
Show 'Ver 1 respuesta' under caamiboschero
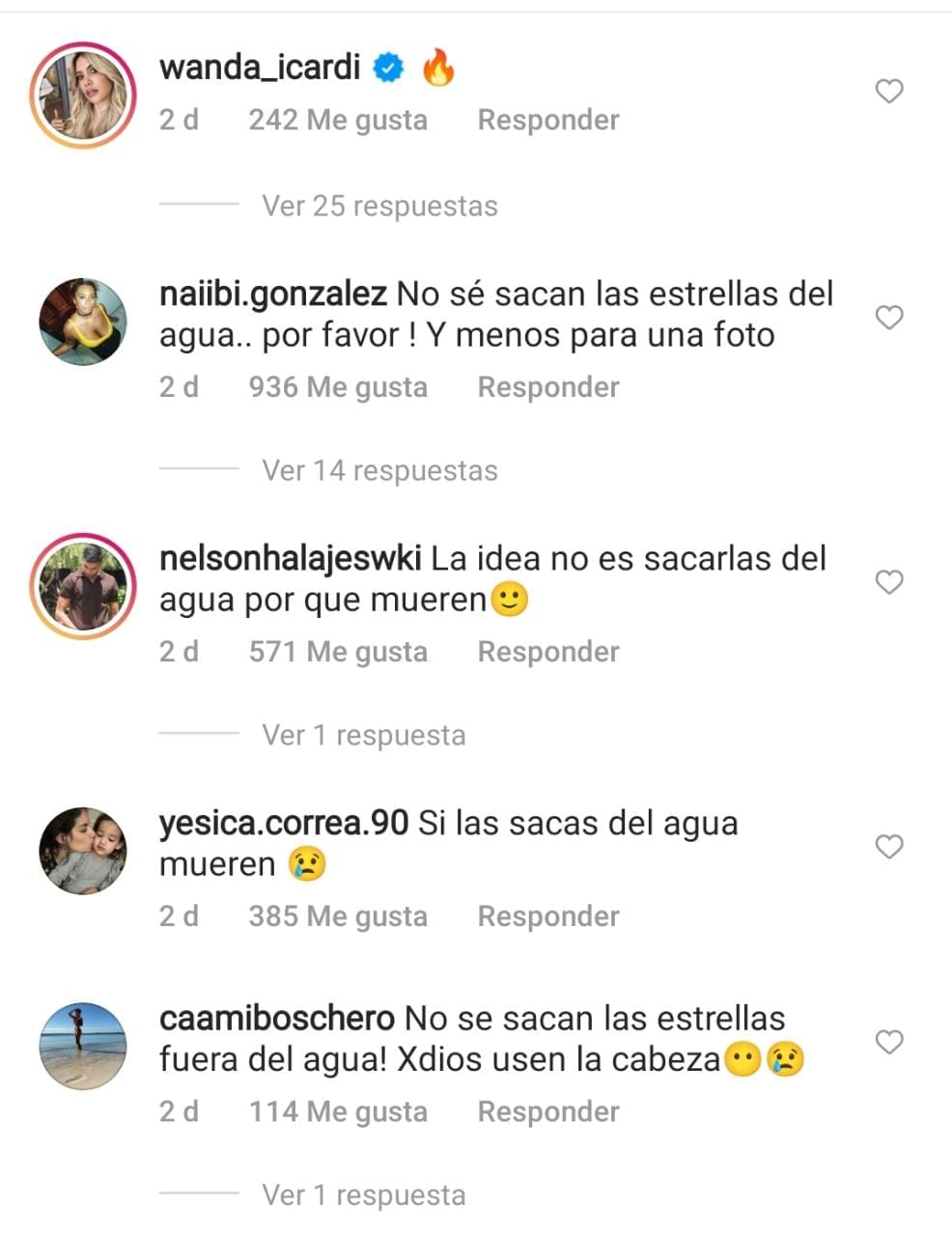(363, 1195)
